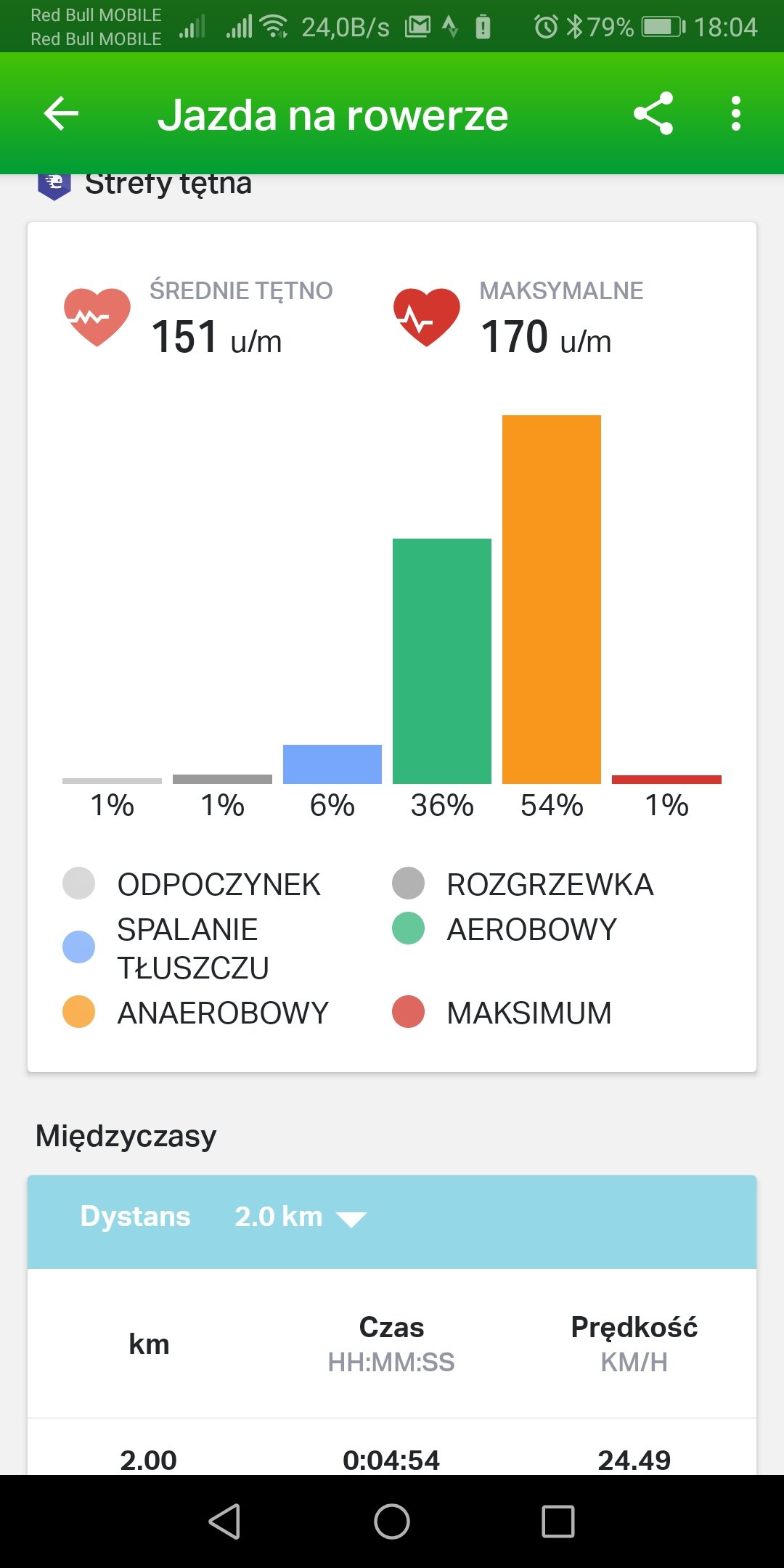The height and width of the screenshot is (1568, 784).
Task: Open the Dystans 2.0 km dropdown
Action: (x=300, y=1217)
